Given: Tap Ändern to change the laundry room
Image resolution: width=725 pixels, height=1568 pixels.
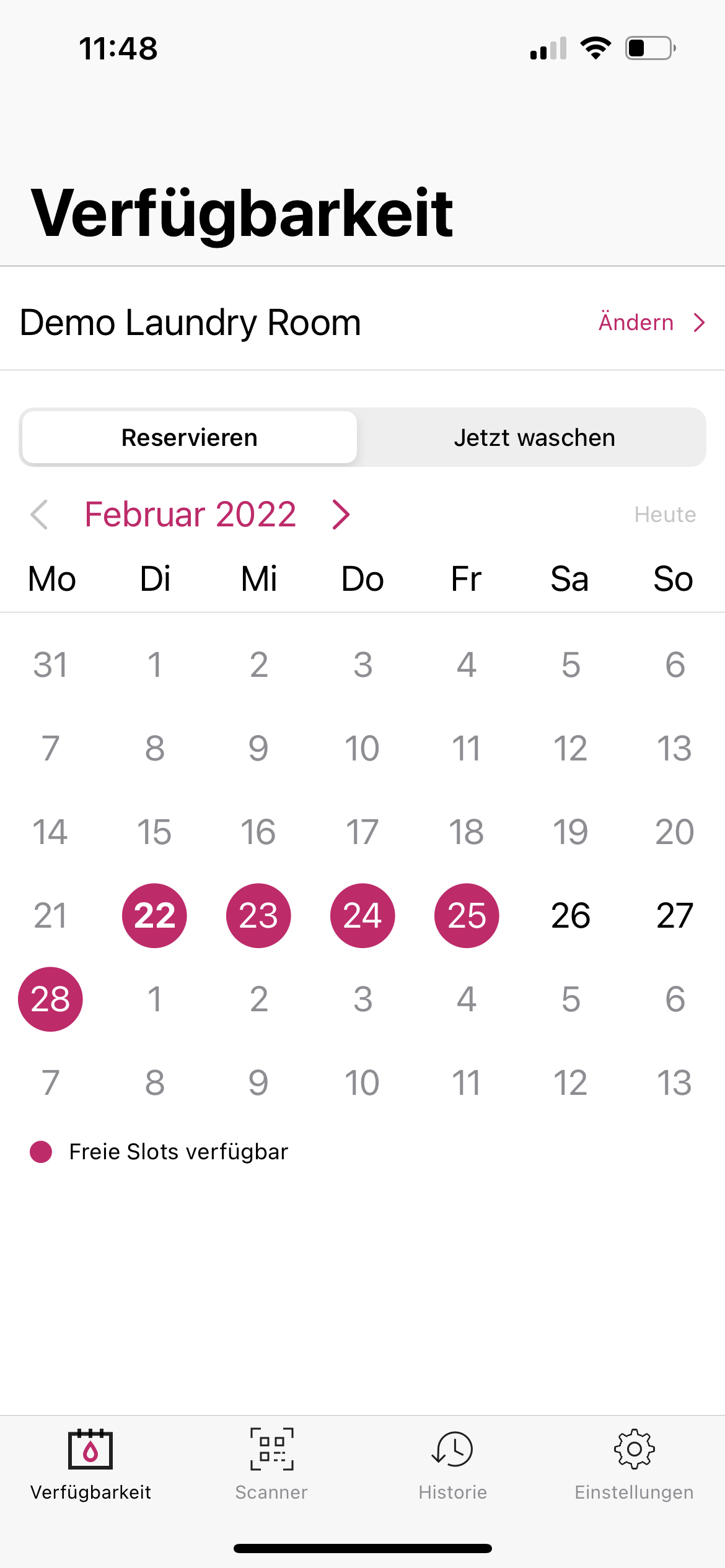Looking at the screenshot, I should point(651,323).
